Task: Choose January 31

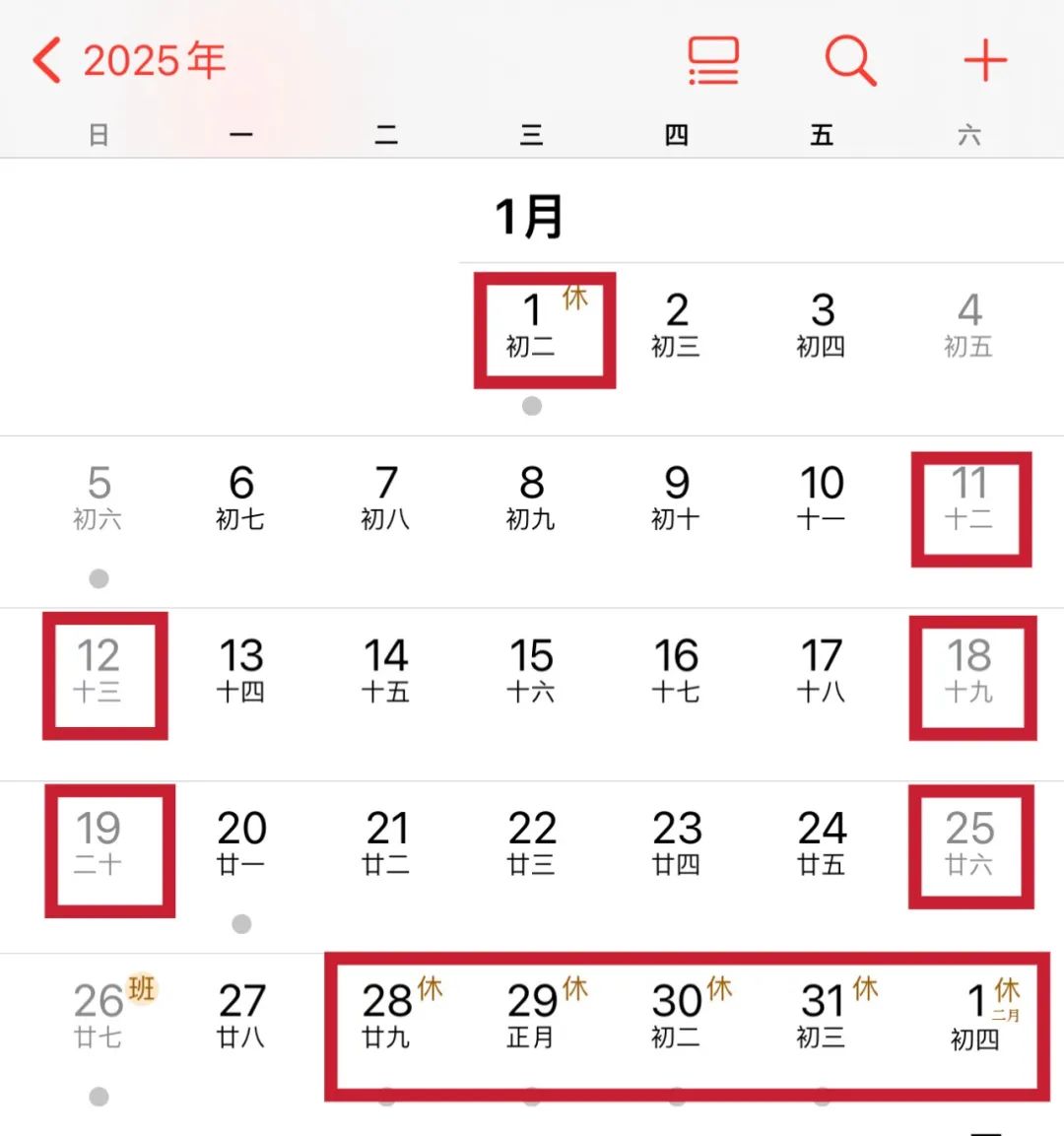Action: tap(822, 1016)
